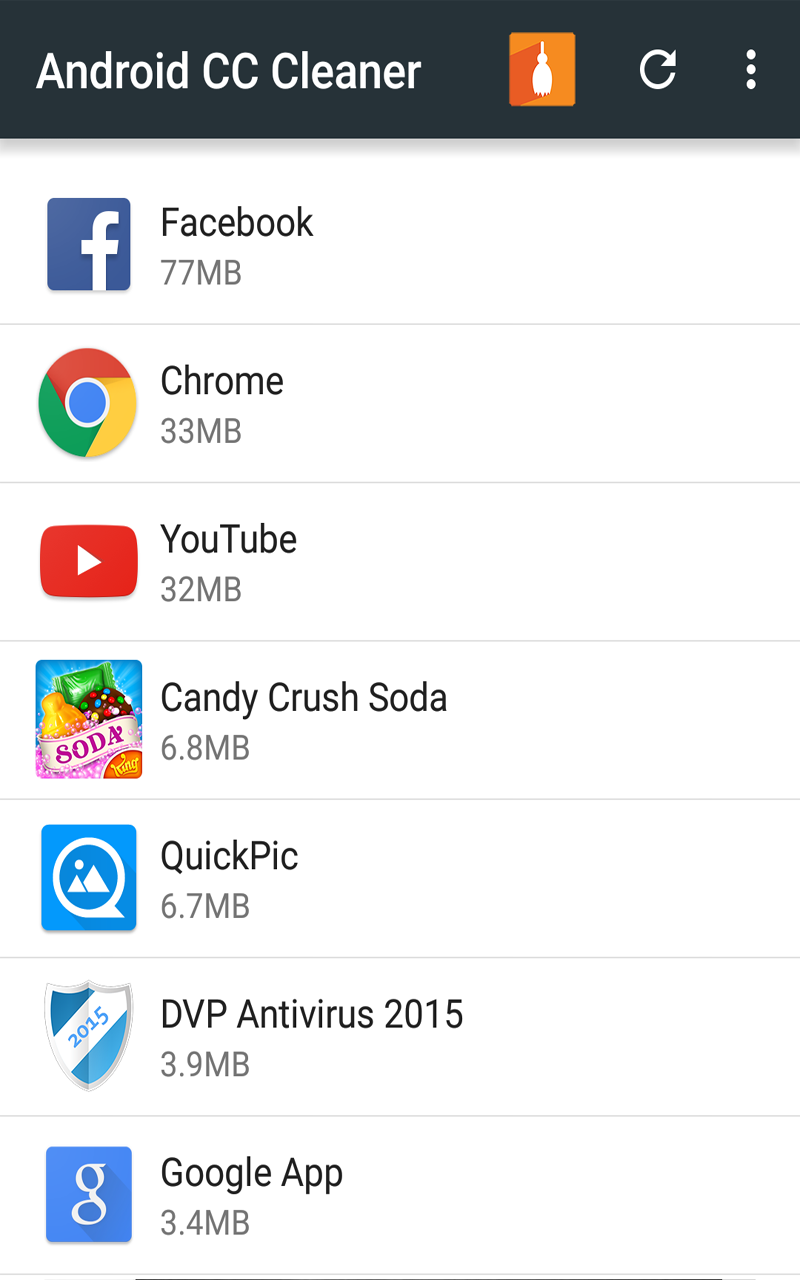Select the QuickPic entry showing 6.7MB
This screenshot has width=800, height=1280.
pos(400,878)
